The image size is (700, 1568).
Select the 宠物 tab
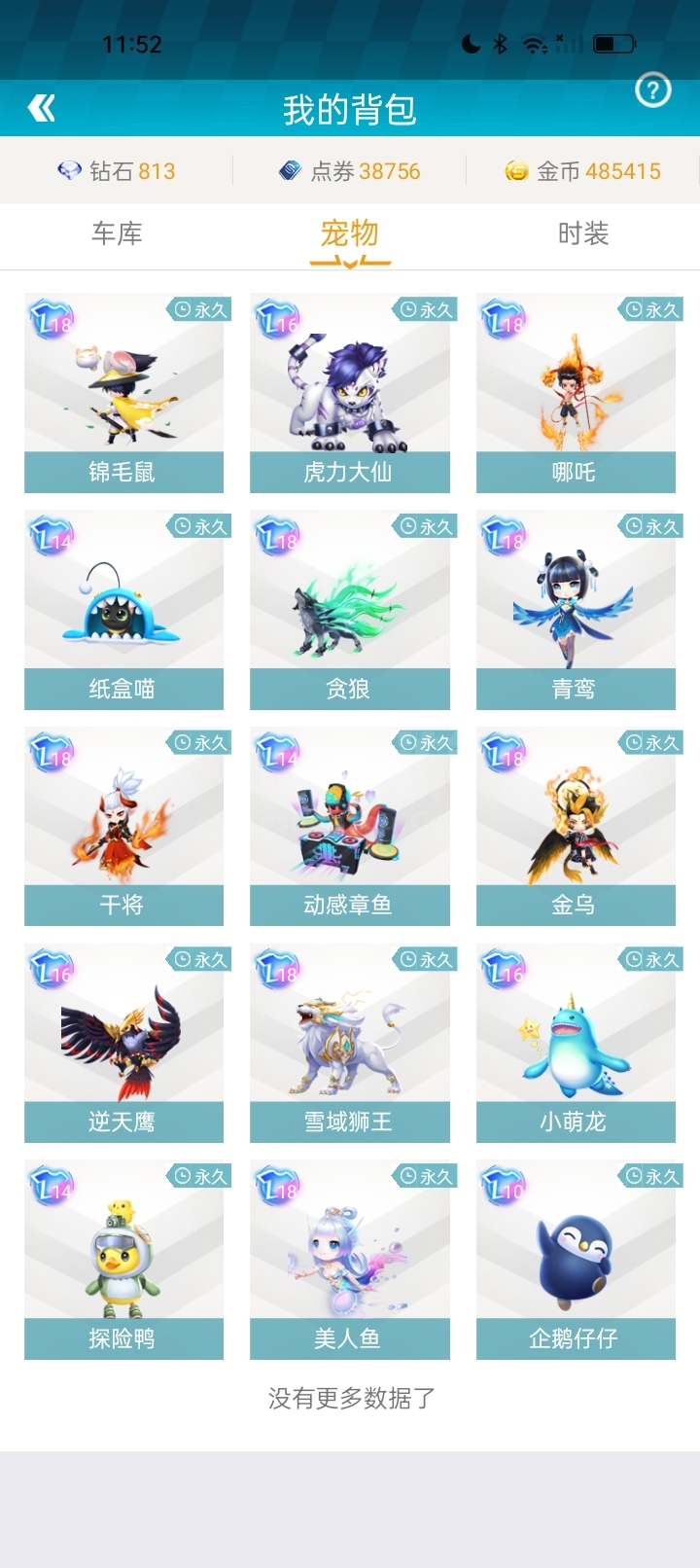pyautogui.click(x=349, y=234)
